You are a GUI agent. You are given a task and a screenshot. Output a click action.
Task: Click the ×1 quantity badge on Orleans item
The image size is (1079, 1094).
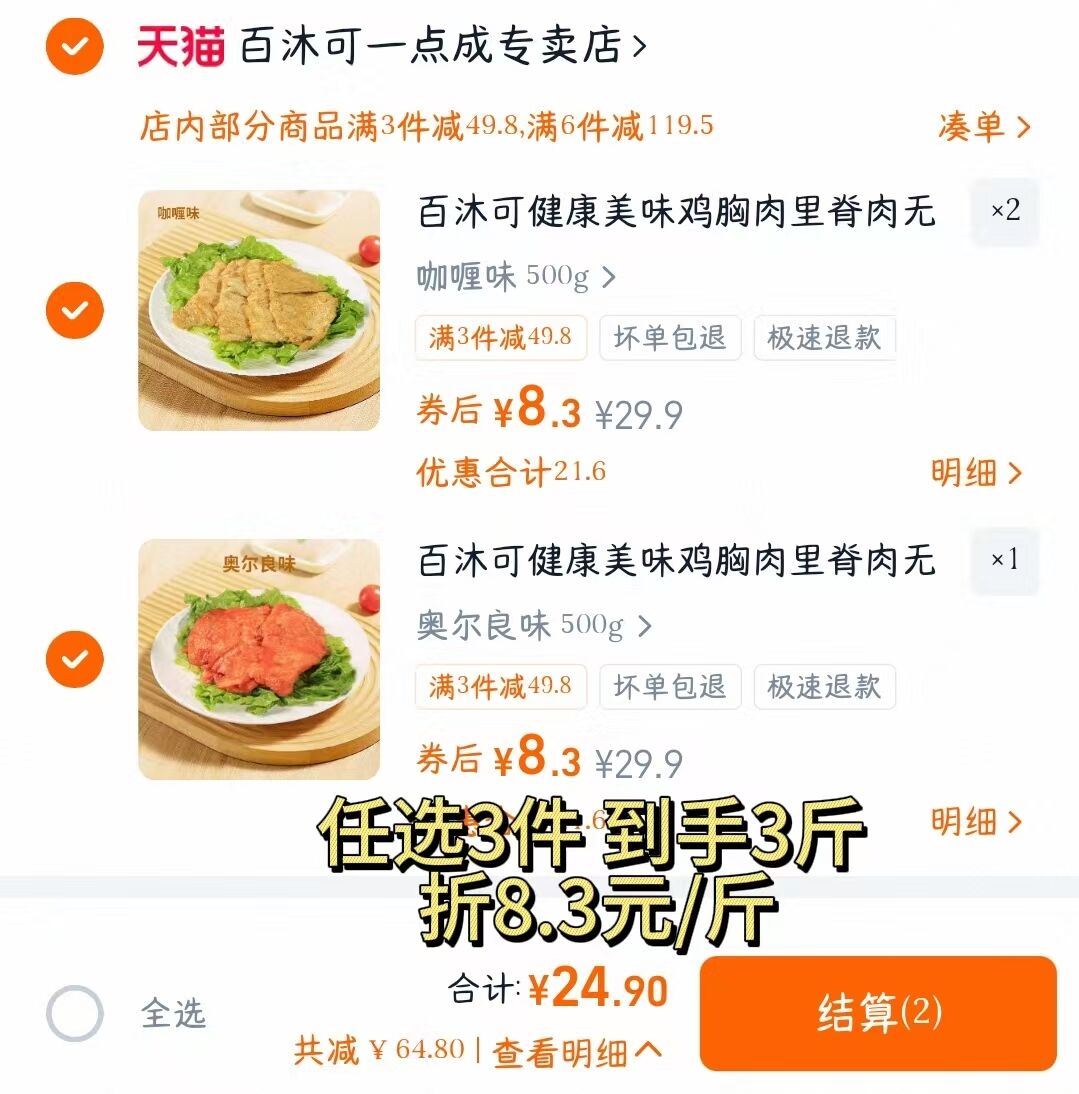click(x=1004, y=562)
